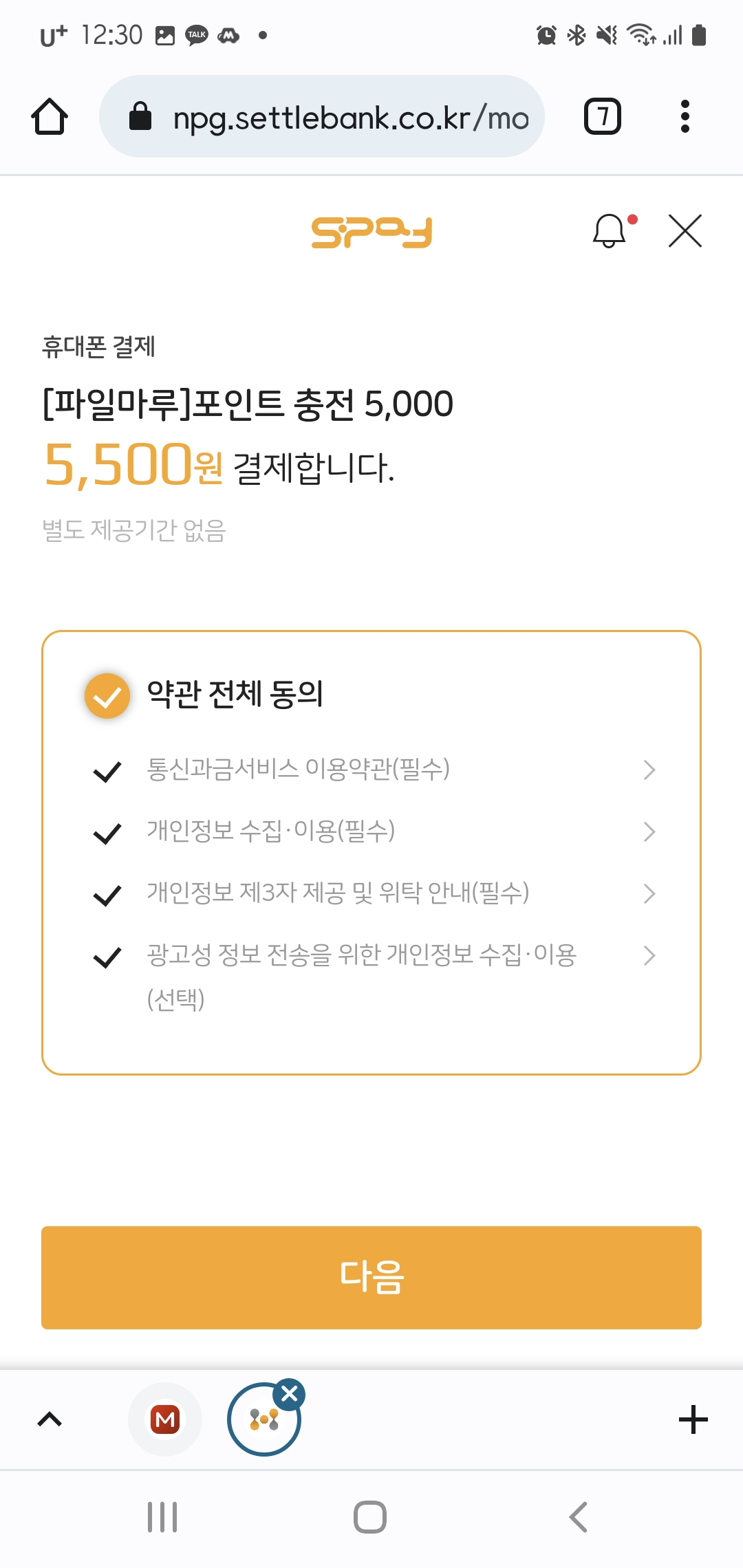Open the browser overflow menu

point(685,116)
